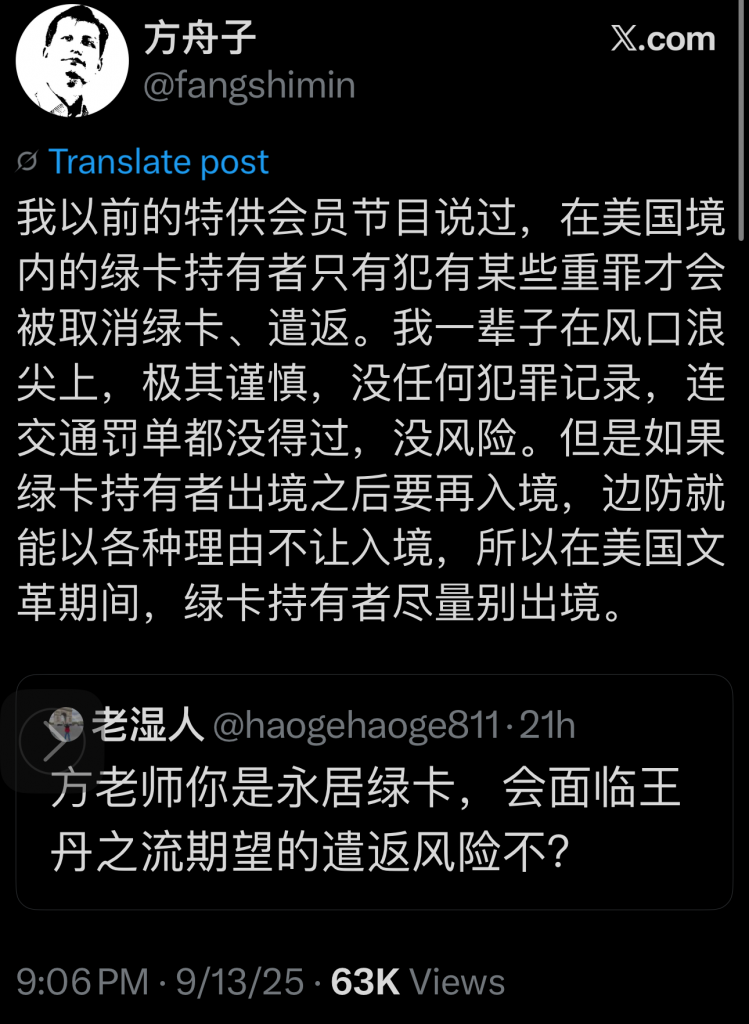749x1024 pixels.
Task: Tap the floating back chevron button
Action: [x=50, y=739]
